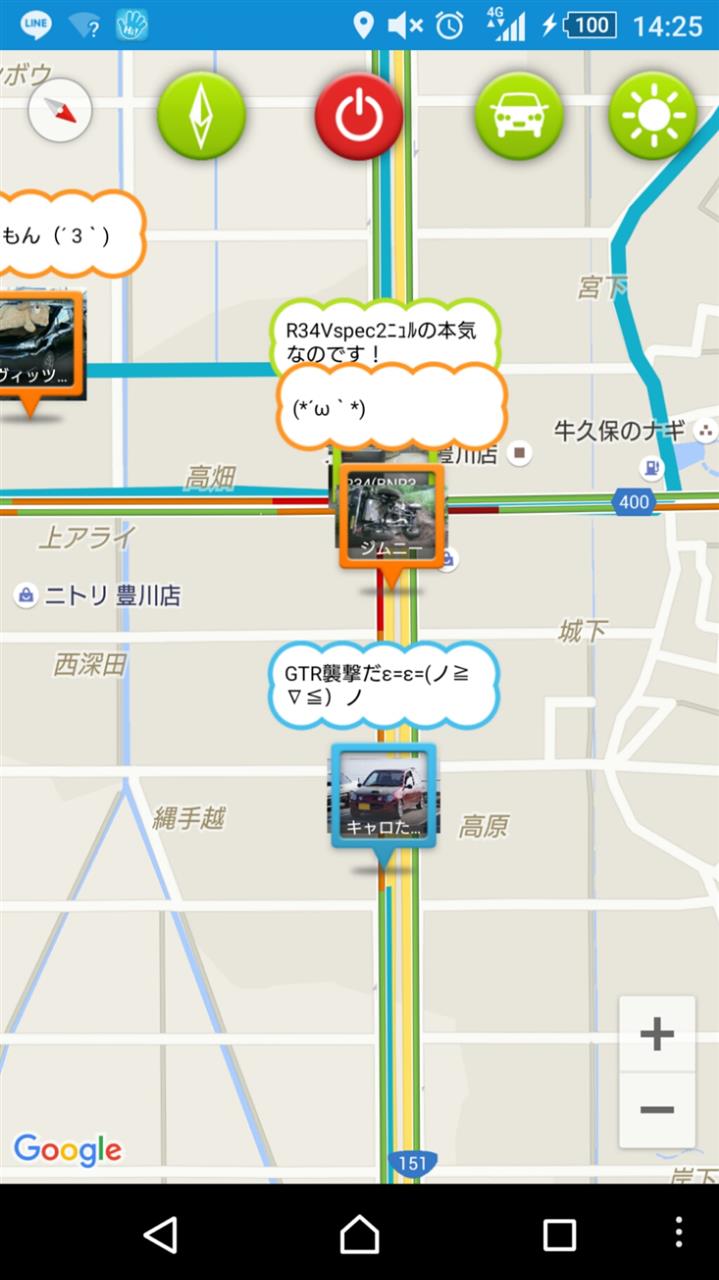The height and width of the screenshot is (1280, 719).
Task: Toggle the sun brightness button
Action: (653, 116)
